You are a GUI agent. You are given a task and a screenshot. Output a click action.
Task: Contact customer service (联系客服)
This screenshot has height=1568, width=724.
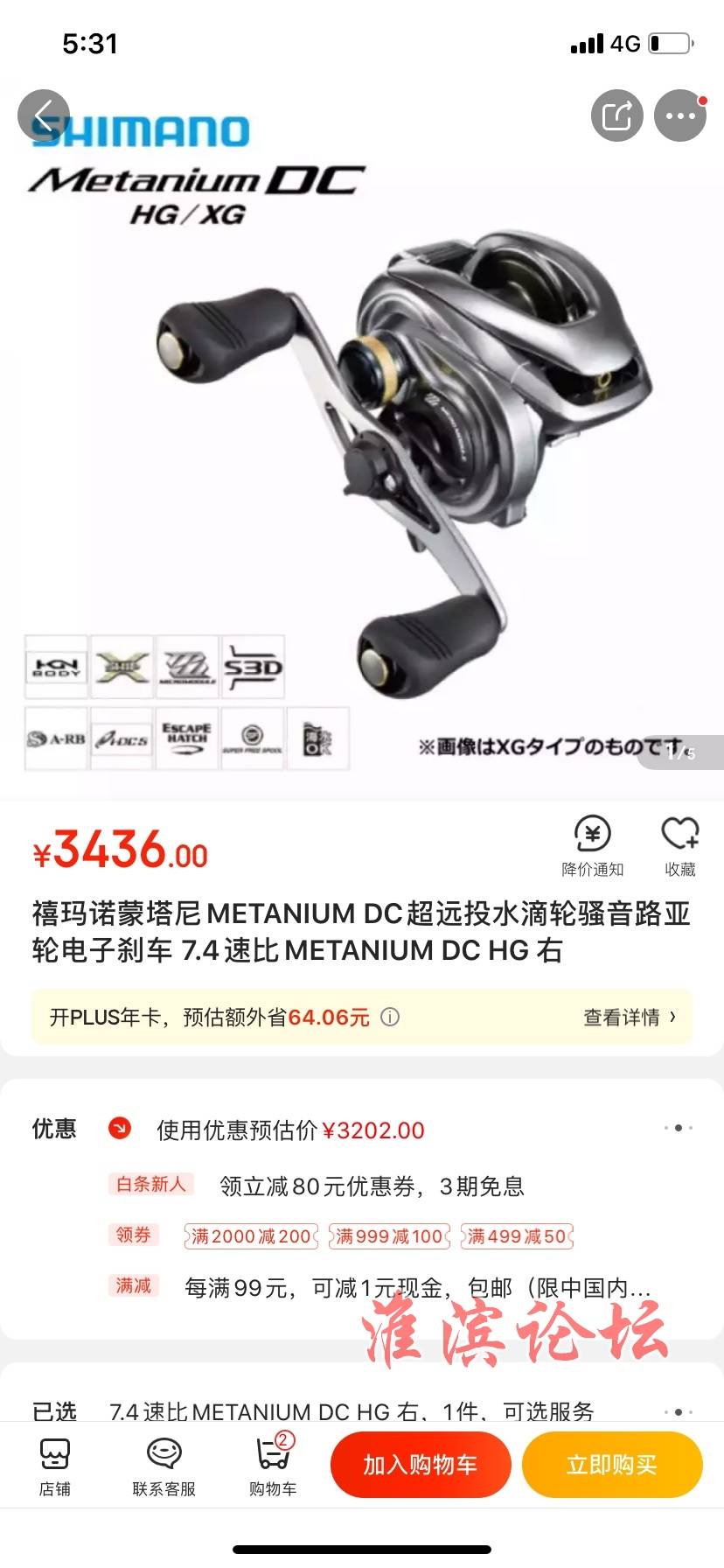coord(164,1465)
